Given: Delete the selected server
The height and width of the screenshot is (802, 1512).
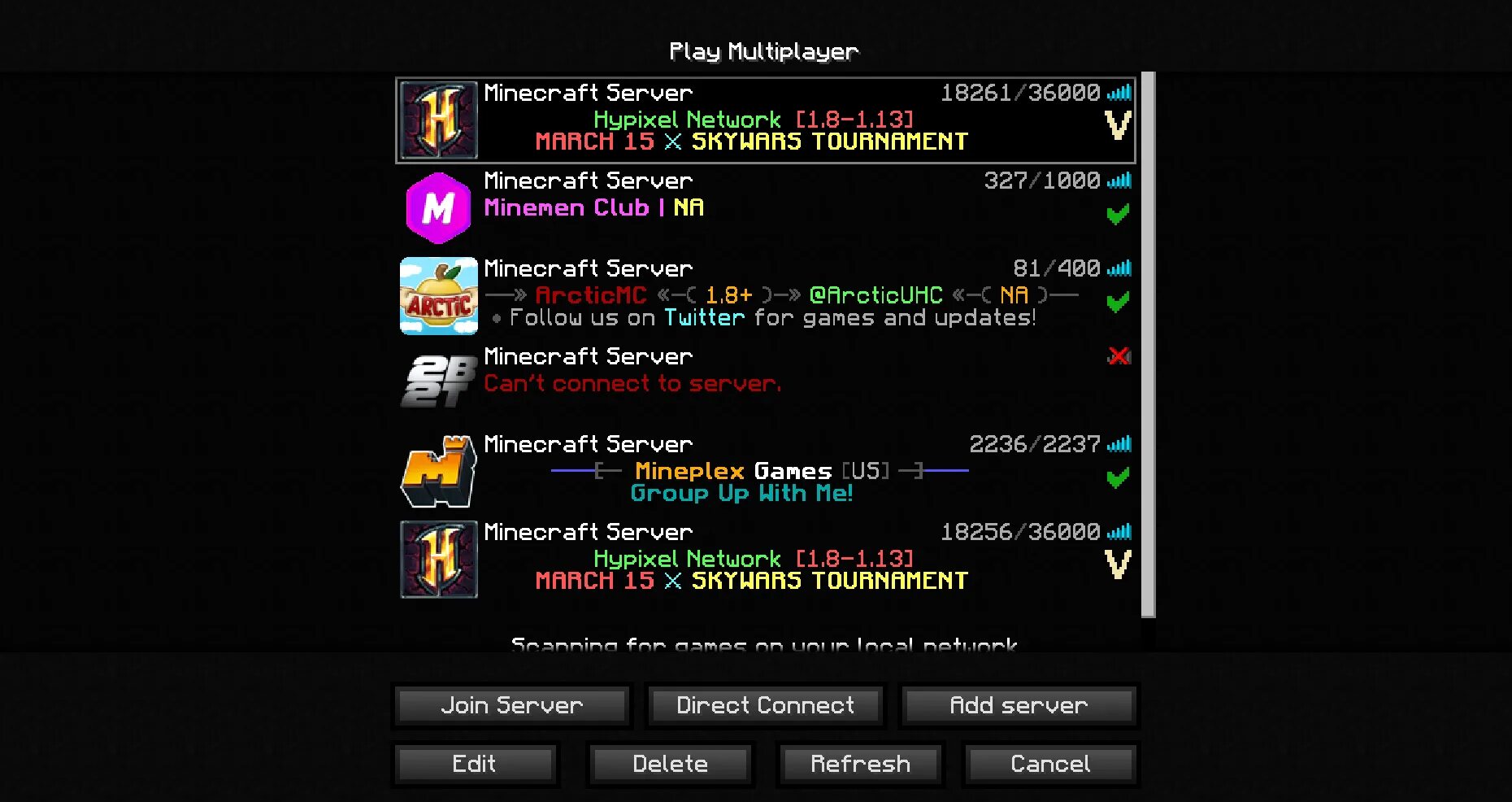Looking at the screenshot, I should point(670,764).
